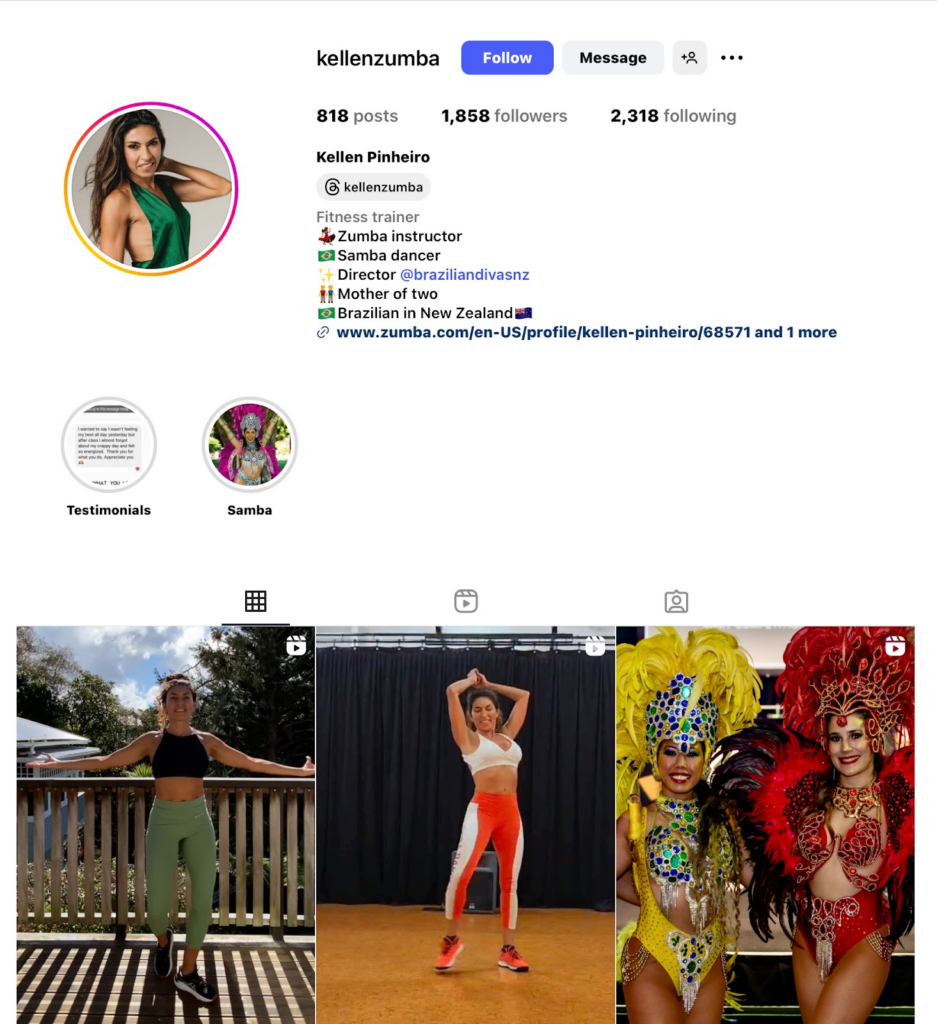937x1024 pixels.
Task: Show suggested similar accounts
Action: 689,58
